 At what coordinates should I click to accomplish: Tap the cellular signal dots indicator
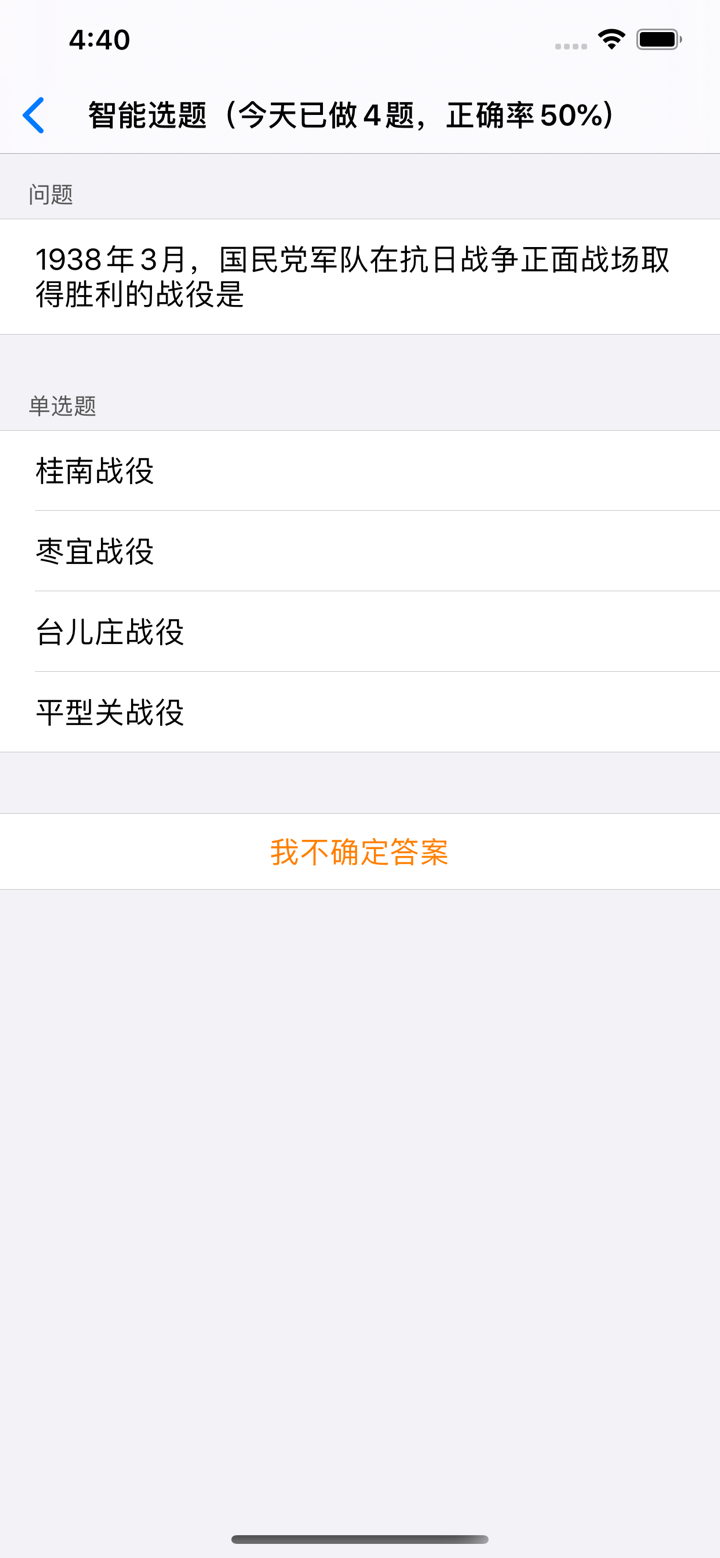(570, 44)
